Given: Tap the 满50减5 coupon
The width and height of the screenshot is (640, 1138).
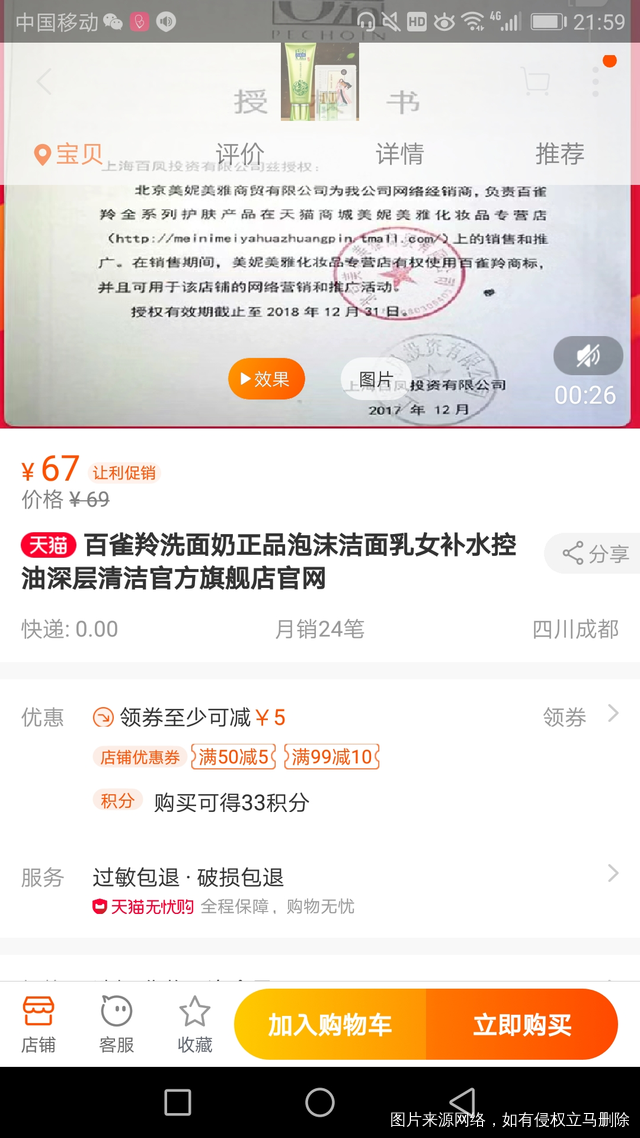Looking at the screenshot, I should pyautogui.click(x=235, y=757).
